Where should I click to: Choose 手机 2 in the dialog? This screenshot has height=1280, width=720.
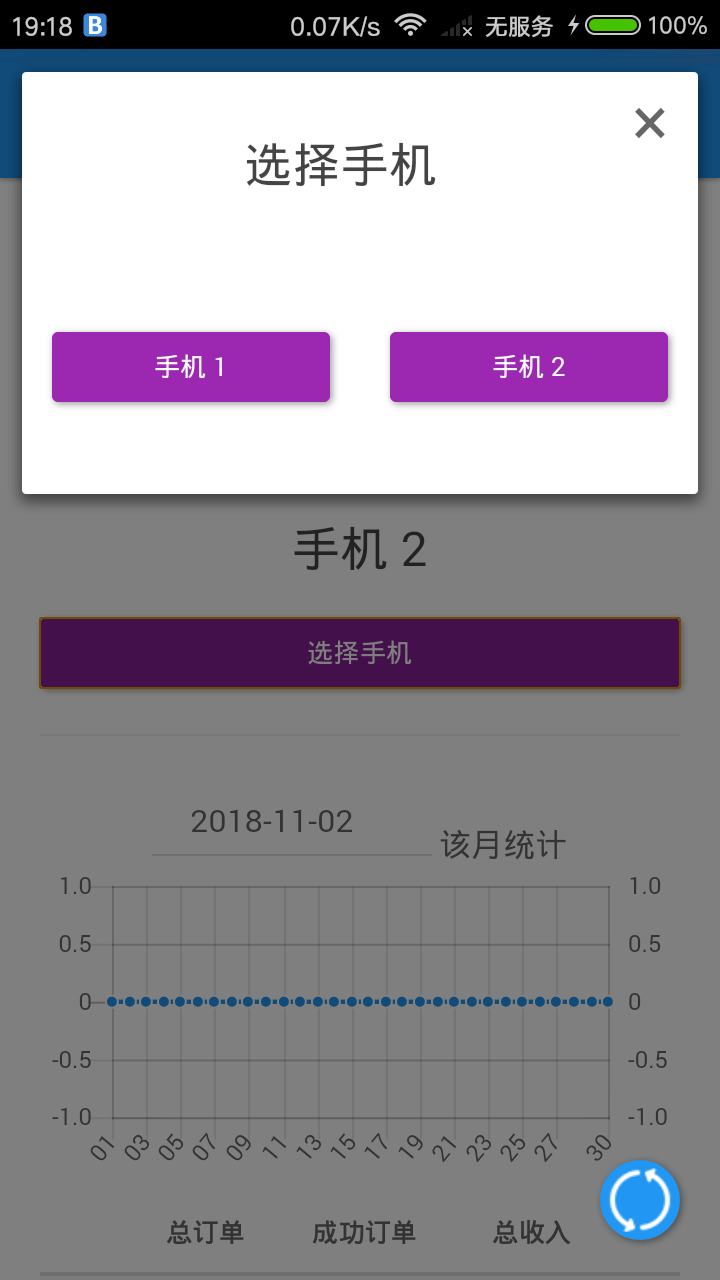(x=528, y=367)
